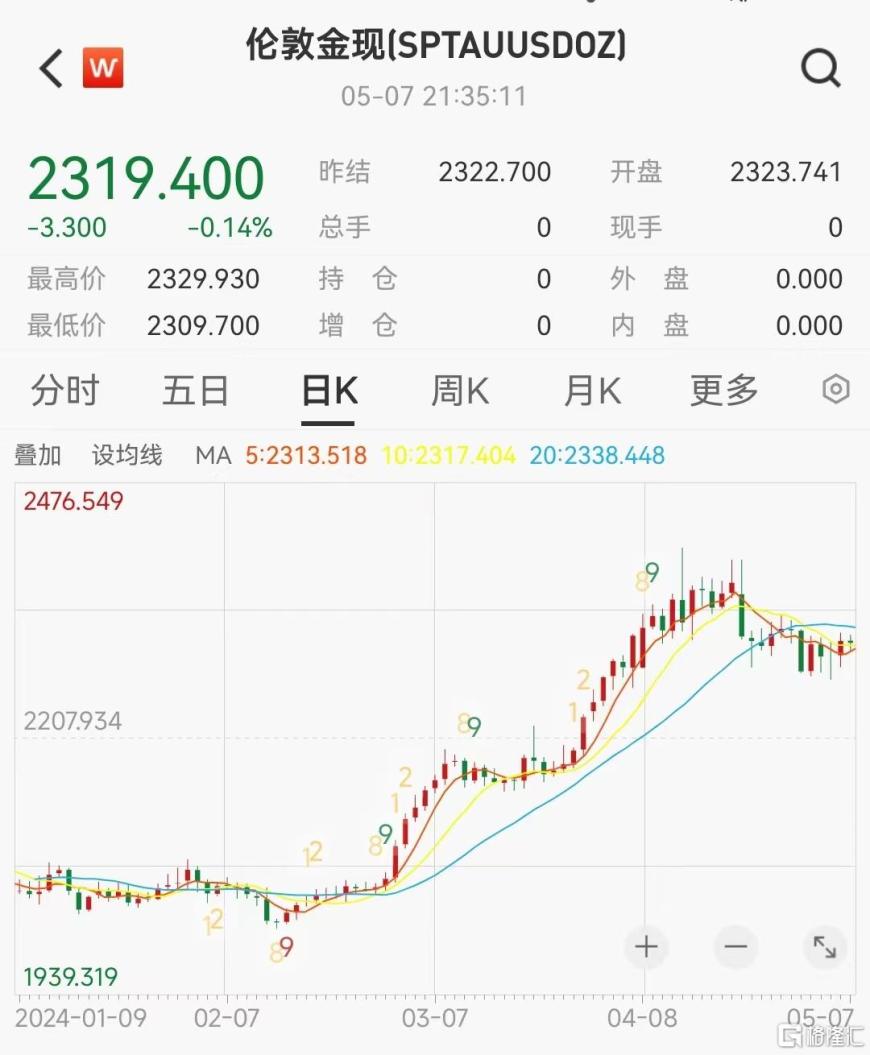Switch to the 分时 chart tab

[x=65, y=390]
